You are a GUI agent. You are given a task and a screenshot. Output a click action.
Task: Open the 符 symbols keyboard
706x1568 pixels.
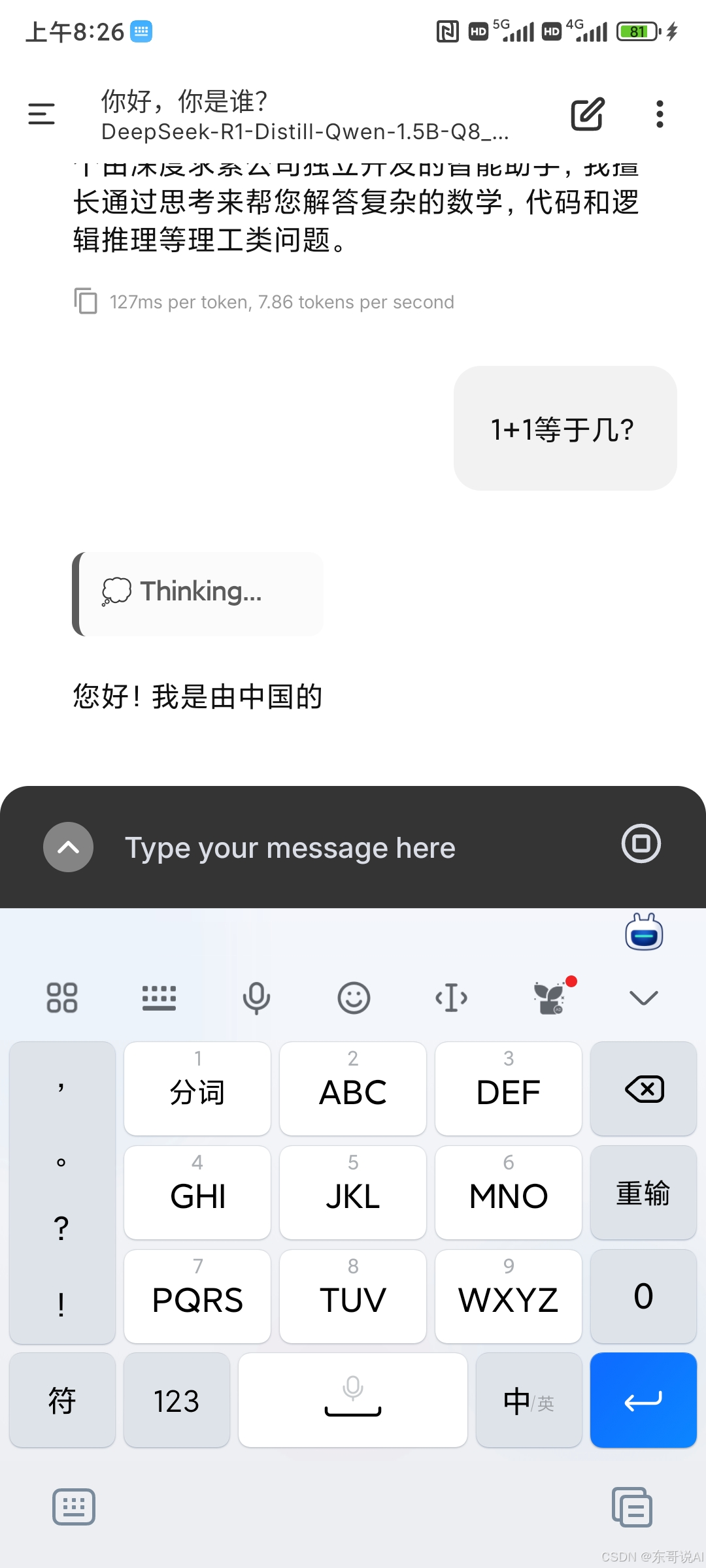62,1400
